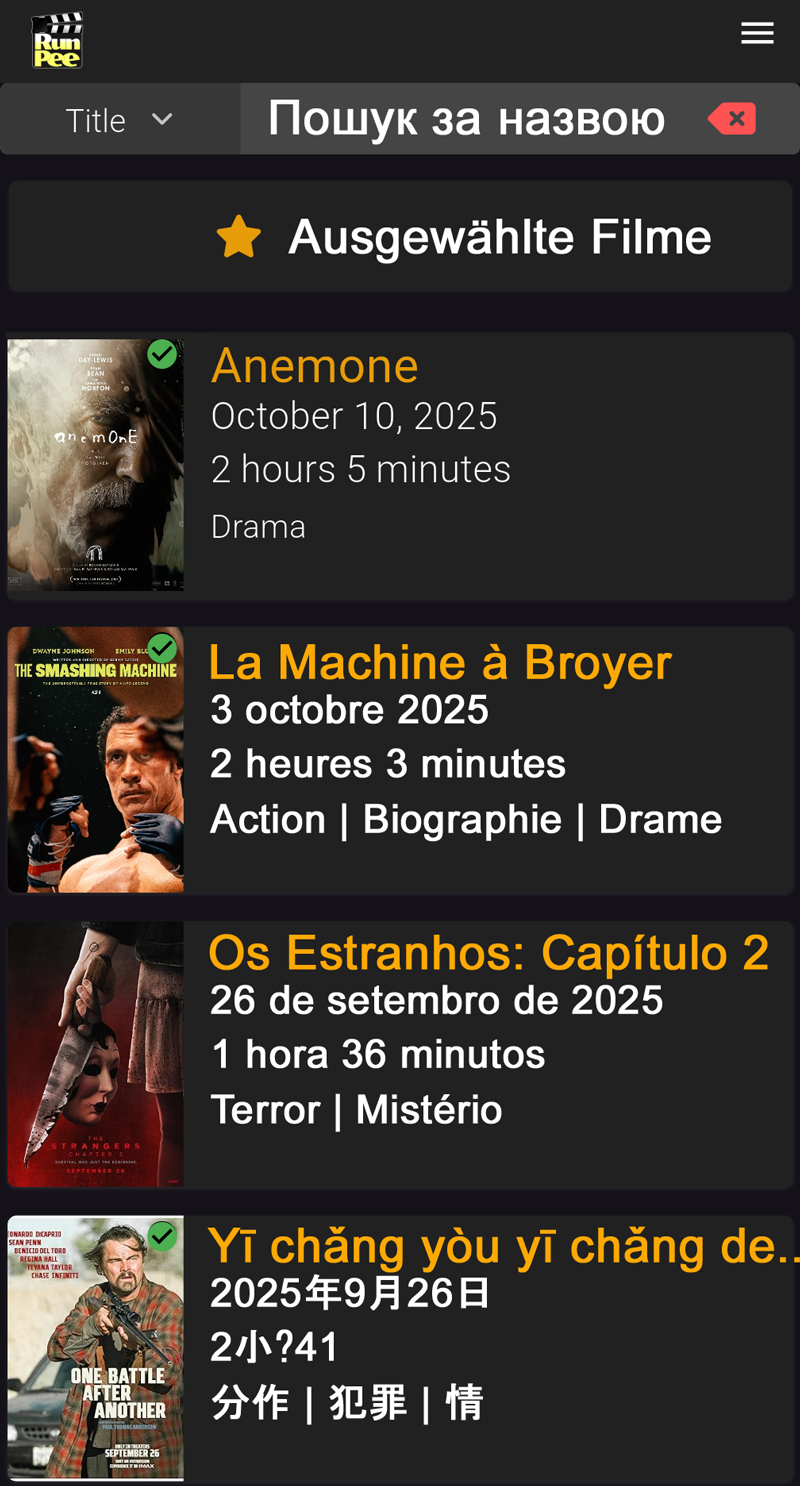Select La Machine à Broyer movie
This screenshot has width=800, height=1486.
point(400,760)
